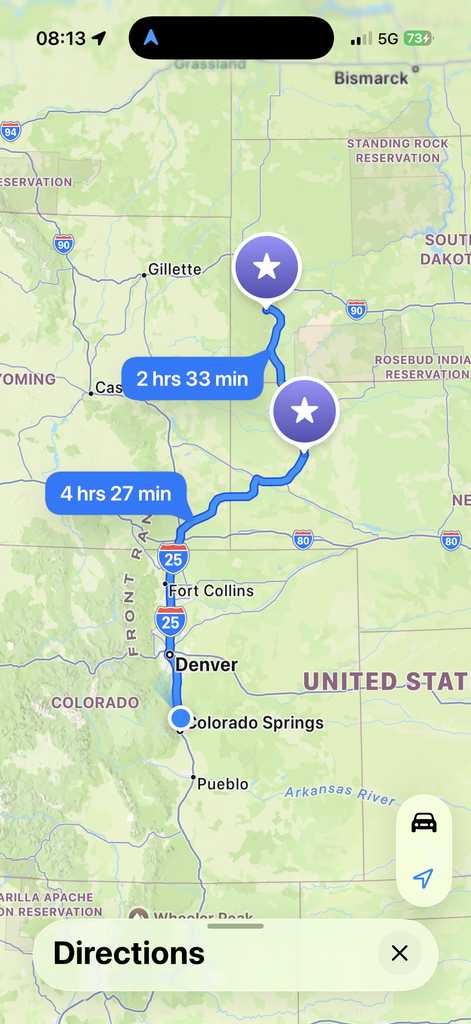Select the 4 hrs 27 min route label
The height and width of the screenshot is (1024, 471).
[116, 493]
